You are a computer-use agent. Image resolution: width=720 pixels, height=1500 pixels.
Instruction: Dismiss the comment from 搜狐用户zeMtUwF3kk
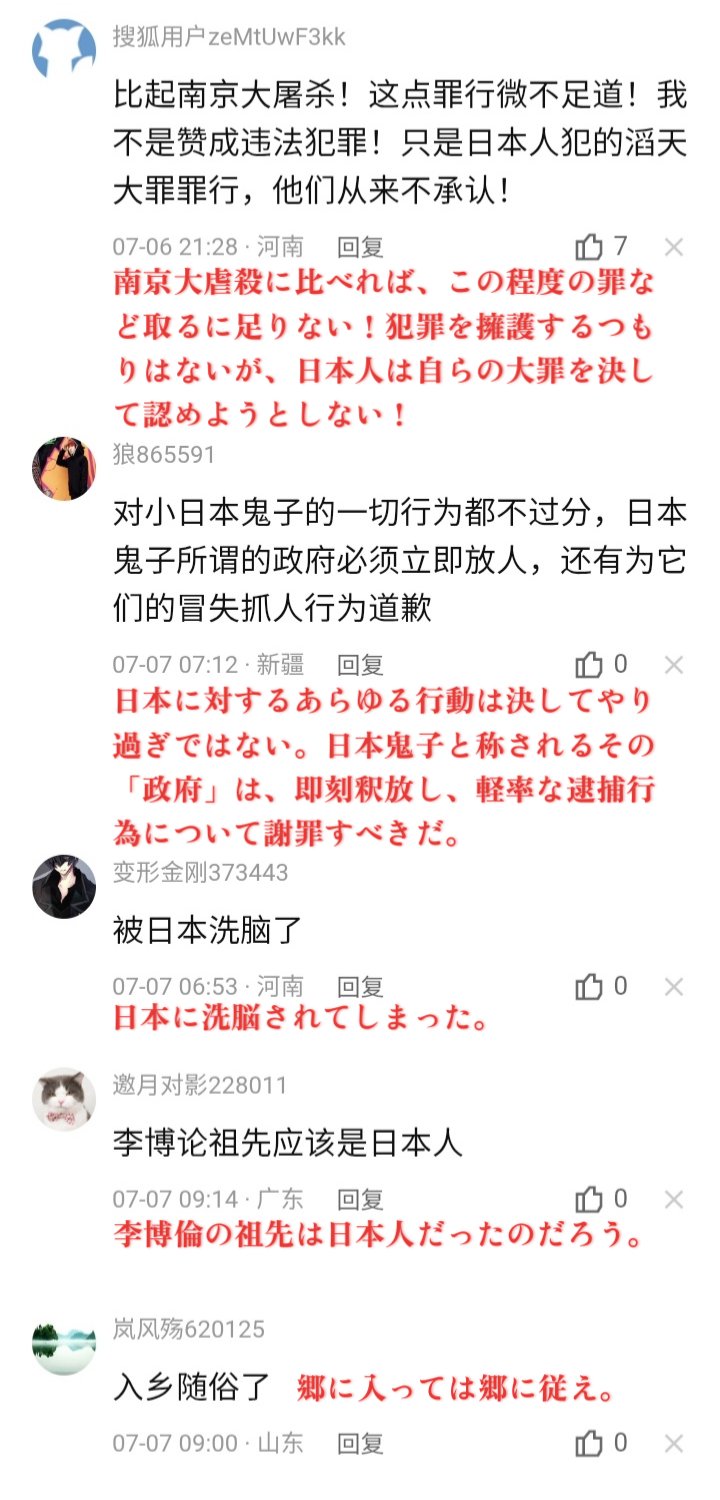(x=674, y=247)
